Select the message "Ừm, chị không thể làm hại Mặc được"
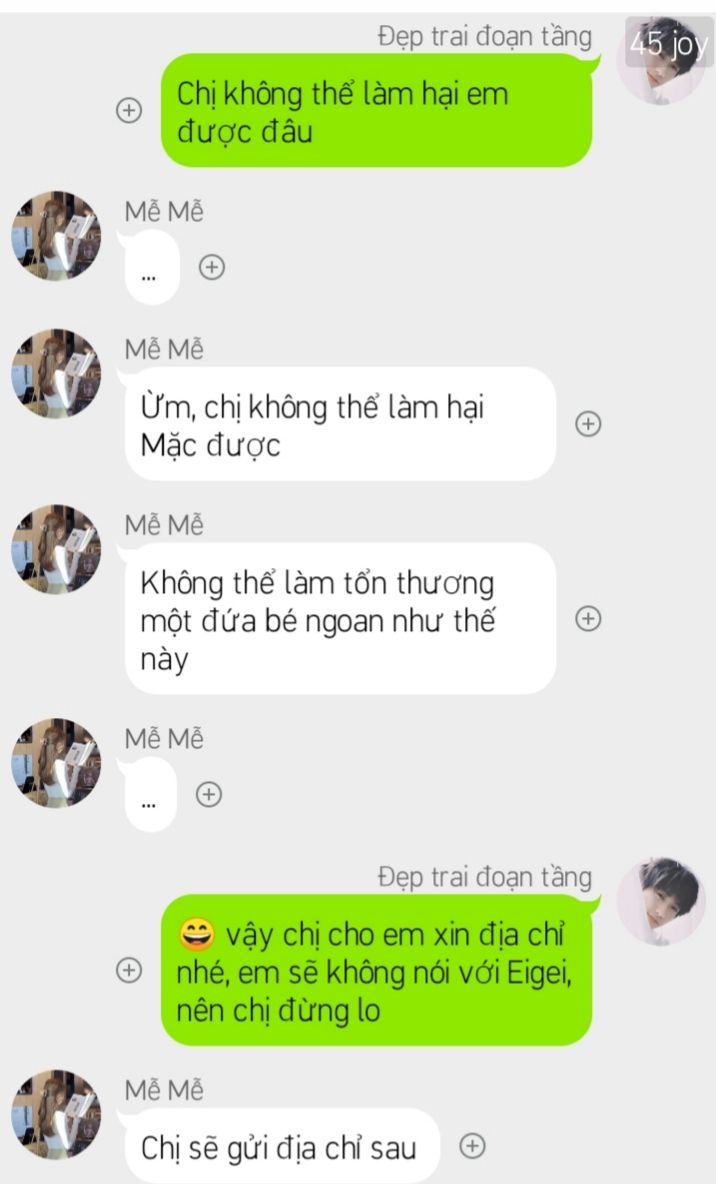 (x=341, y=424)
